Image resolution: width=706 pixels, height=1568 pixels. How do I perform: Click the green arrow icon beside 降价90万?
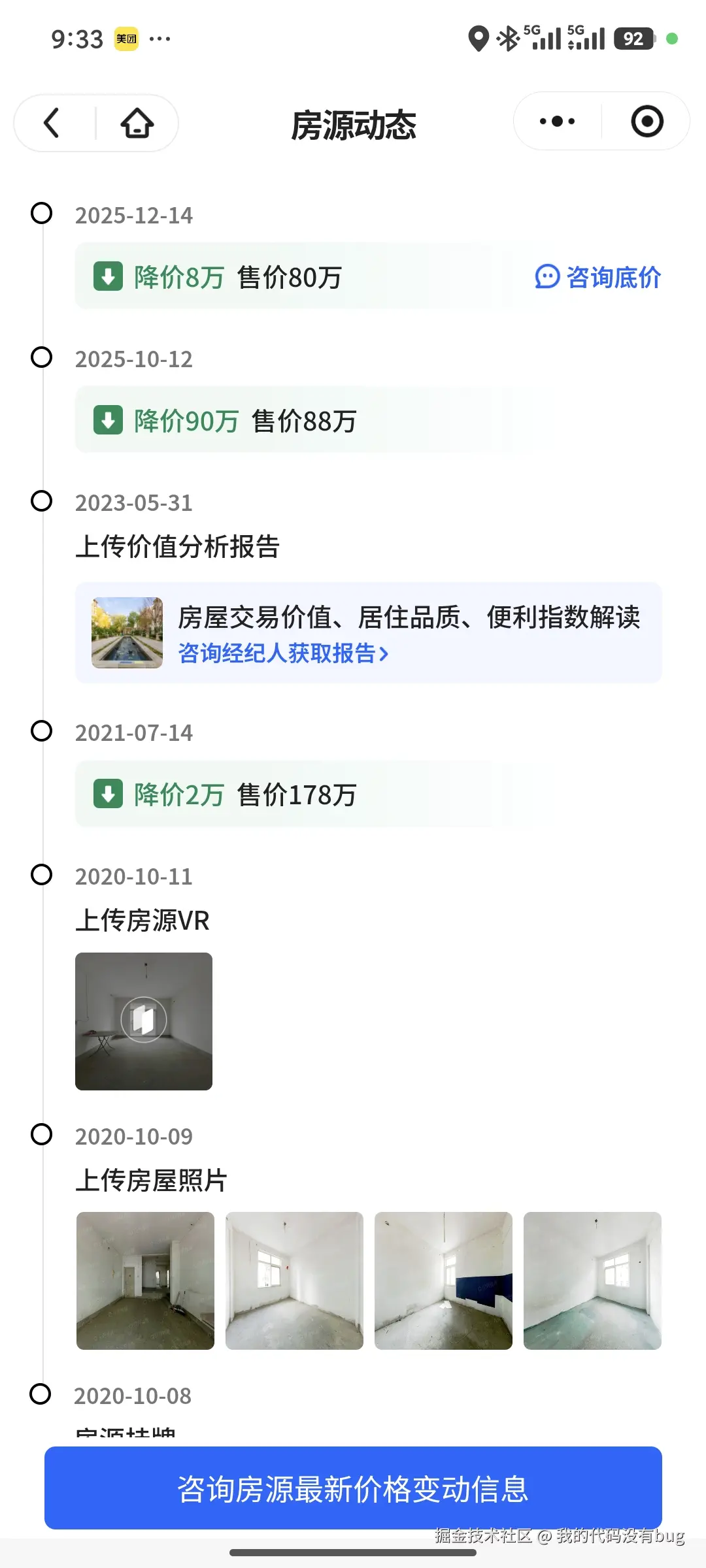click(x=107, y=421)
